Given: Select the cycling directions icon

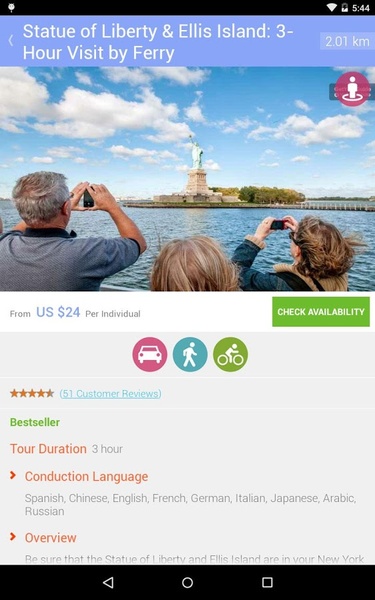Looking at the screenshot, I should tap(230, 354).
